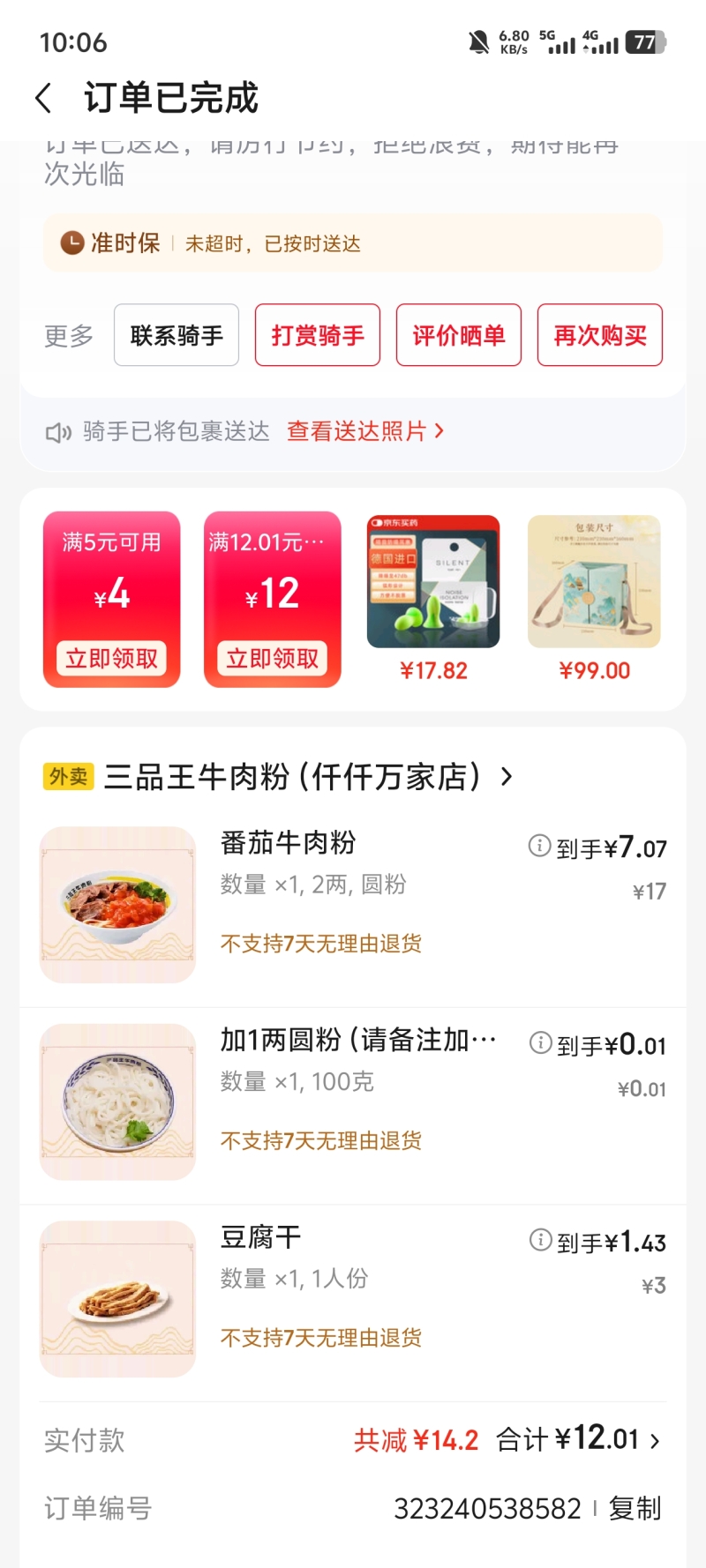The image size is (706, 1568).
Task: Show price info for 到手¥1.43
Action: coord(540,1240)
